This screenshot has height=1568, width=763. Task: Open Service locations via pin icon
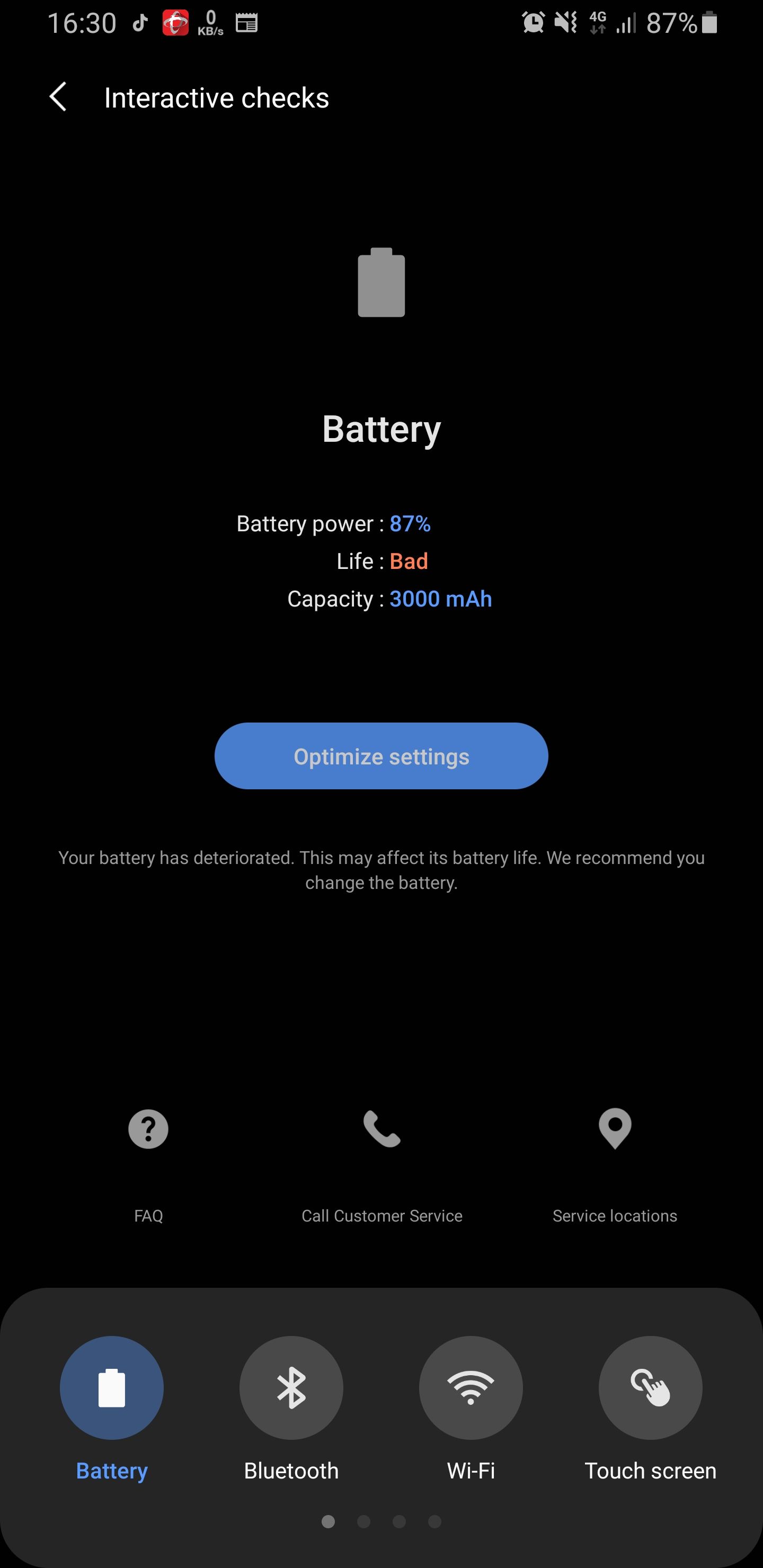click(x=615, y=1129)
